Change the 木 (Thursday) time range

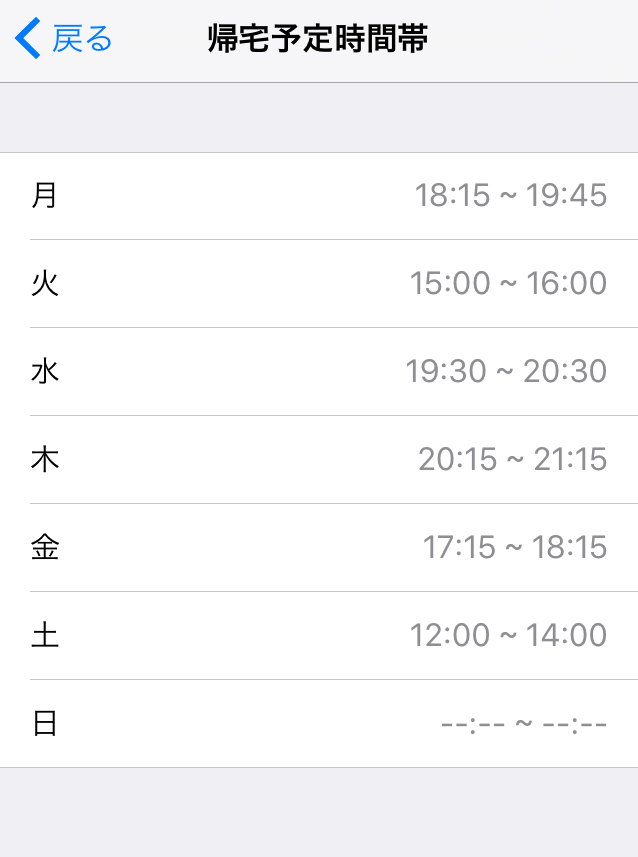pos(319,460)
